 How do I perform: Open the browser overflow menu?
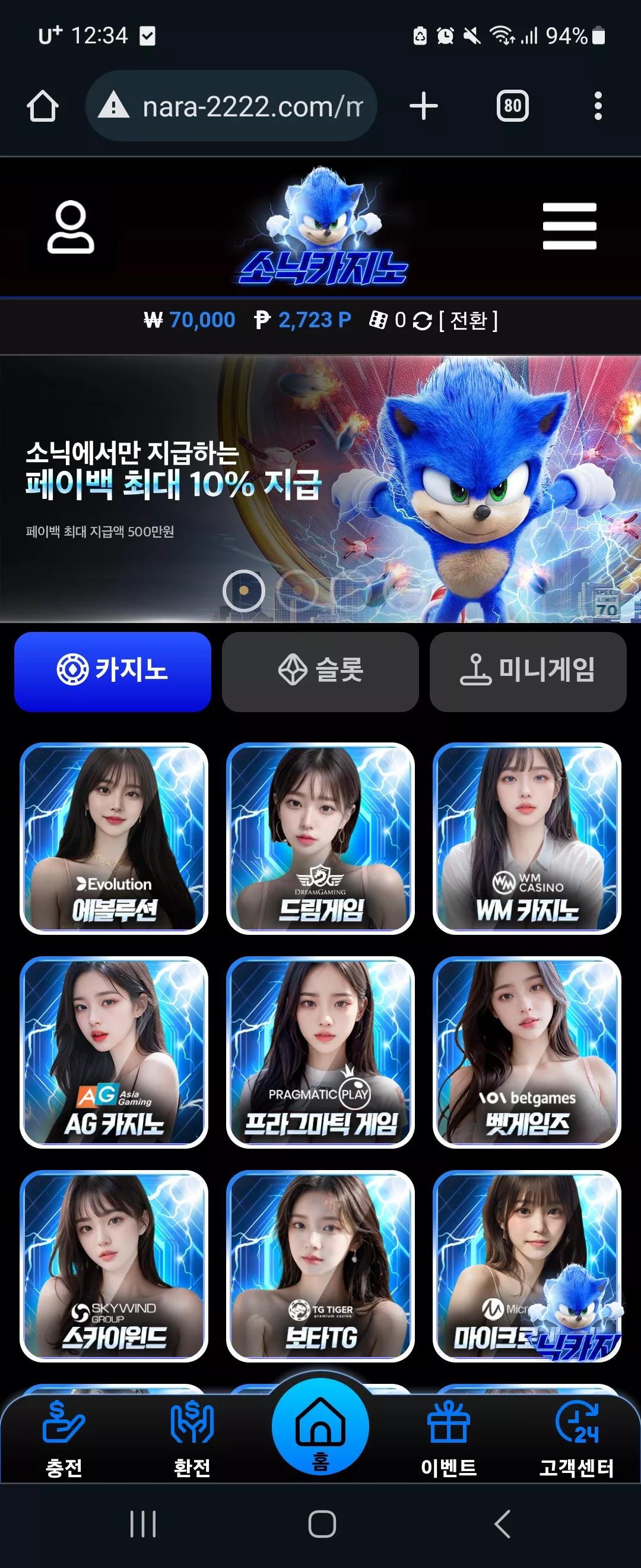pyautogui.click(x=598, y=106)
